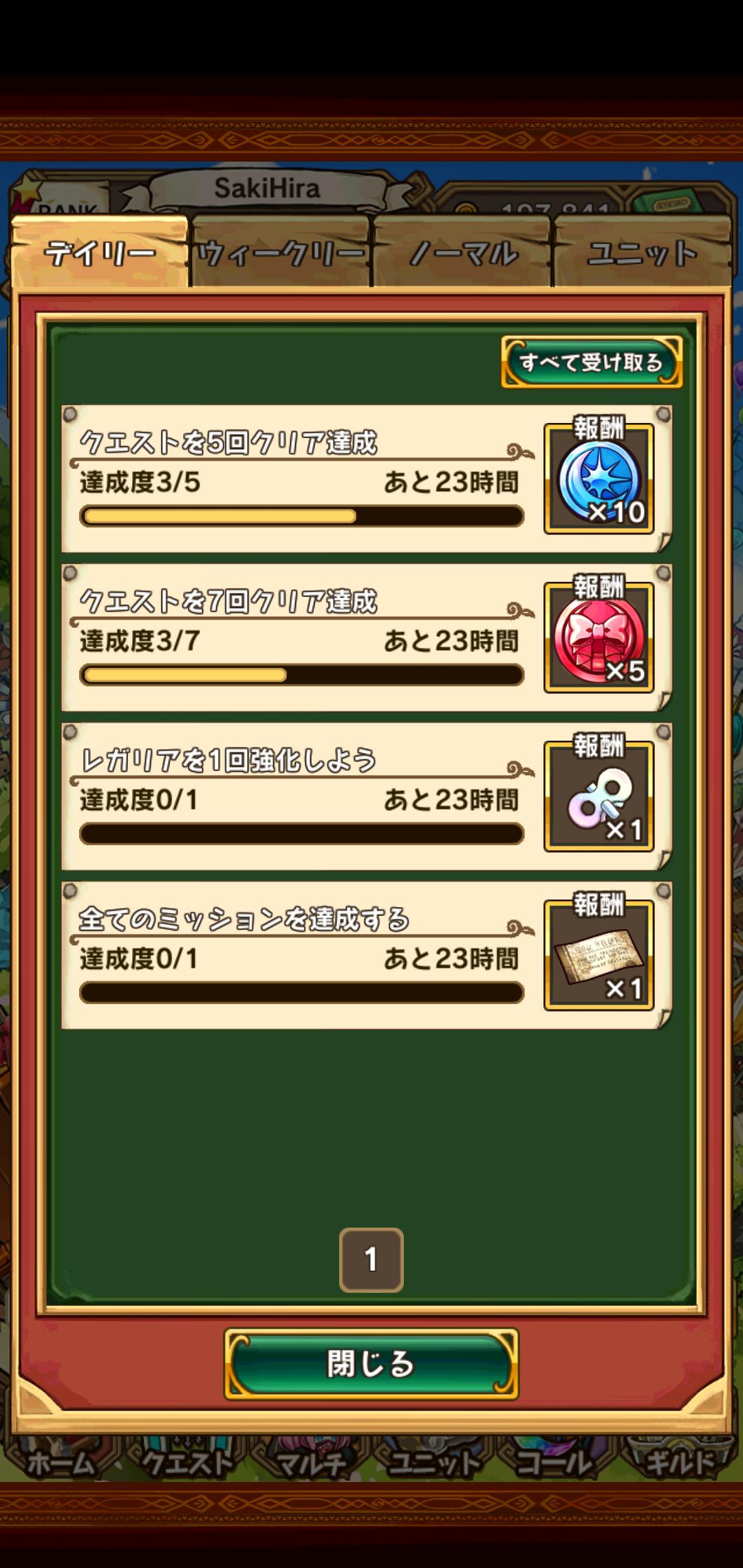Select the デイリー tab
Screen dimensions: 743x1568
click(100, 253)
